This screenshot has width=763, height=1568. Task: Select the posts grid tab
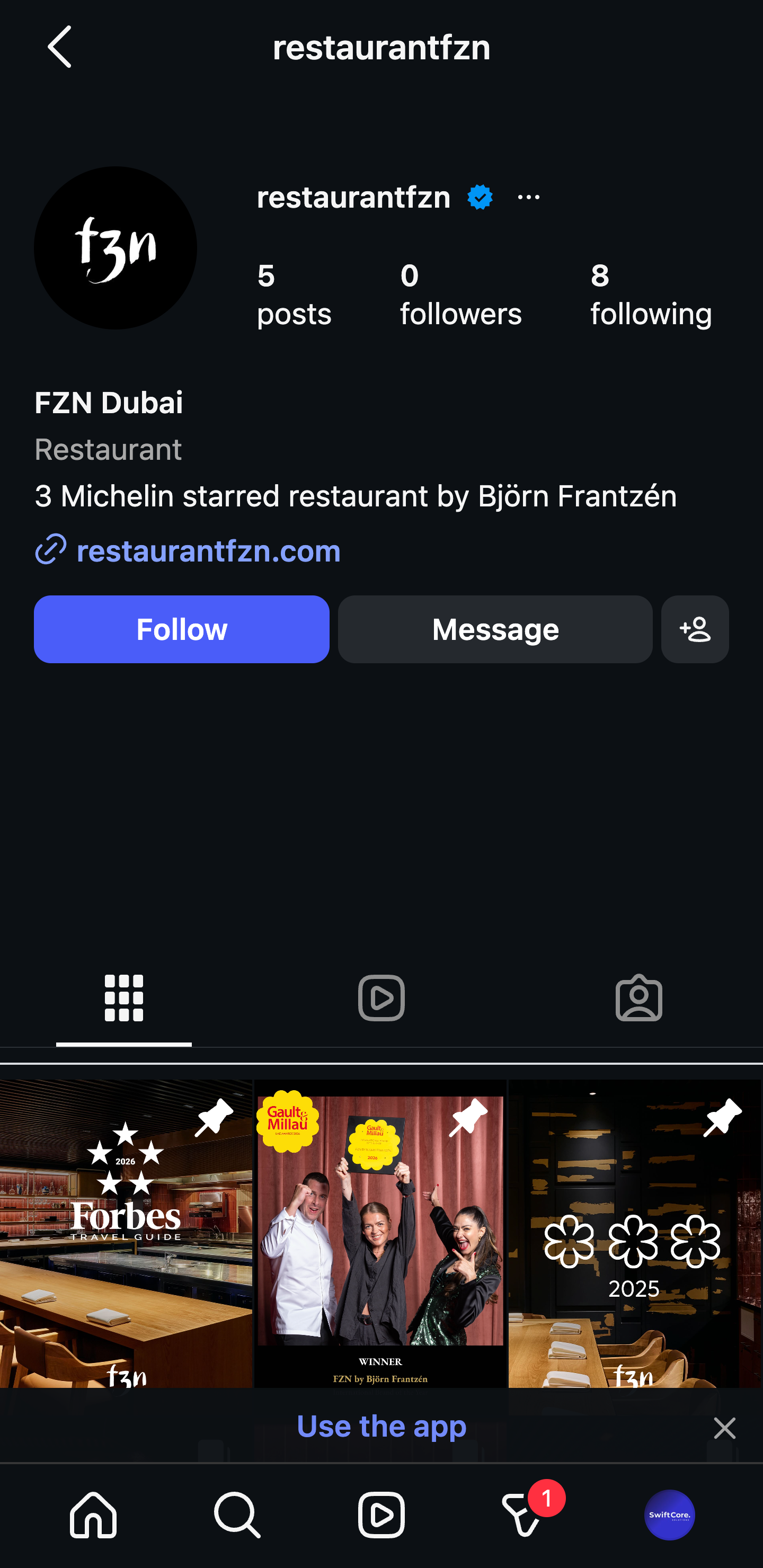pyautogui.click(x=124, y=997)
